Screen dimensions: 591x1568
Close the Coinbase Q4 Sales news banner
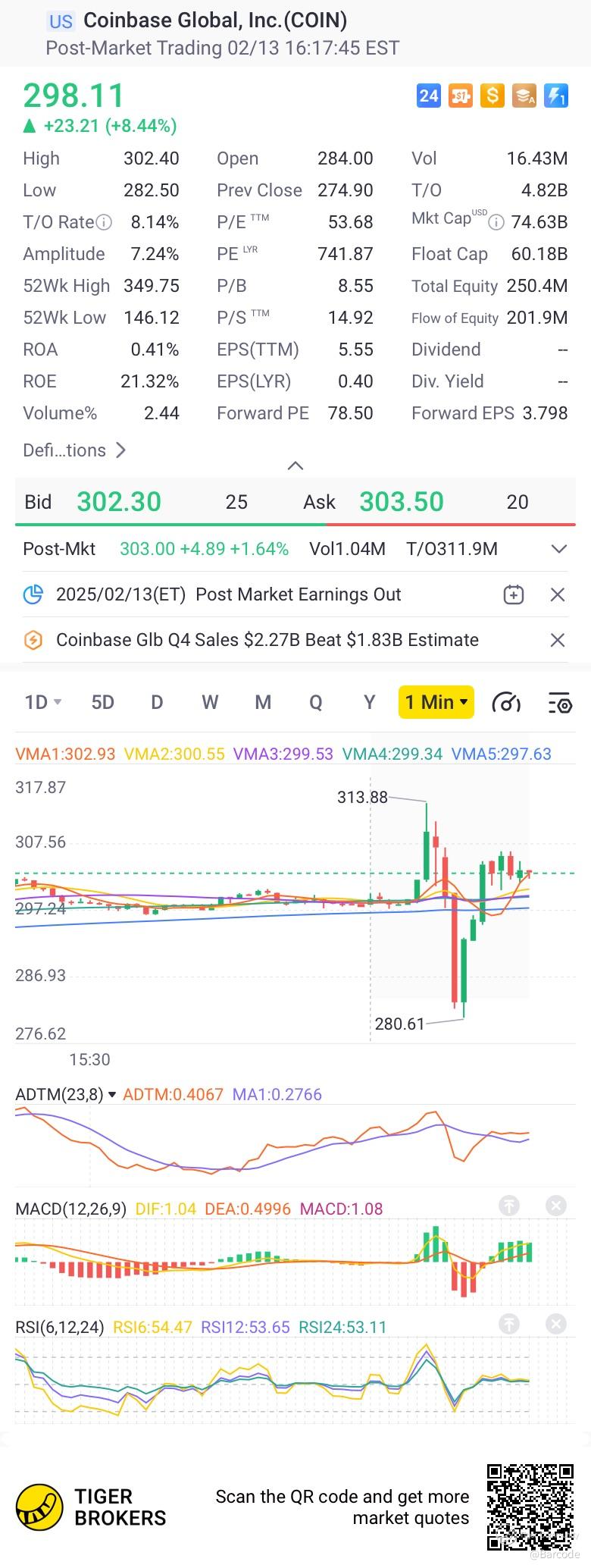pyautogui.click(x=558, y=641)
